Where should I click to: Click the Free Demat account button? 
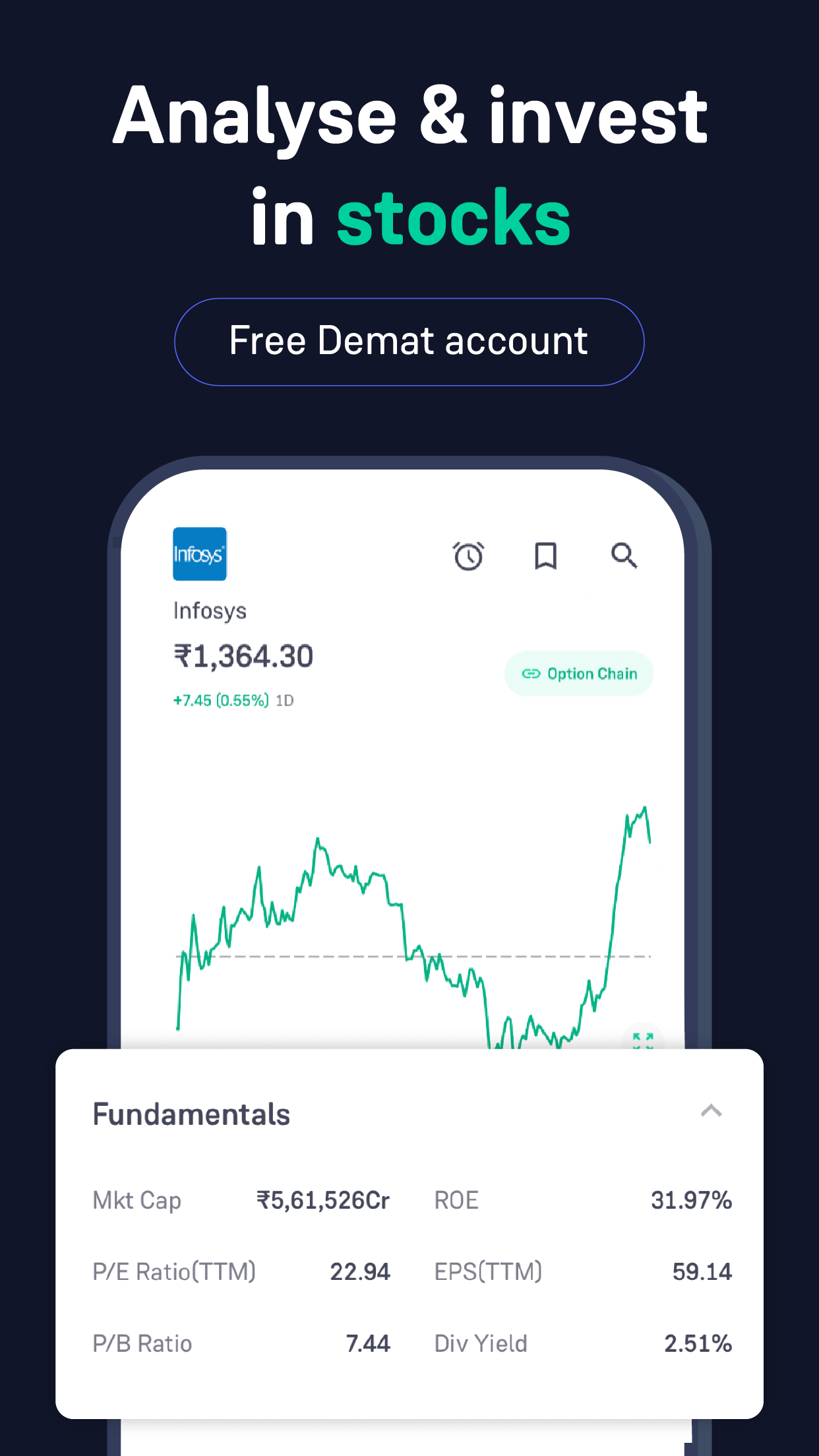coord(409,341)
